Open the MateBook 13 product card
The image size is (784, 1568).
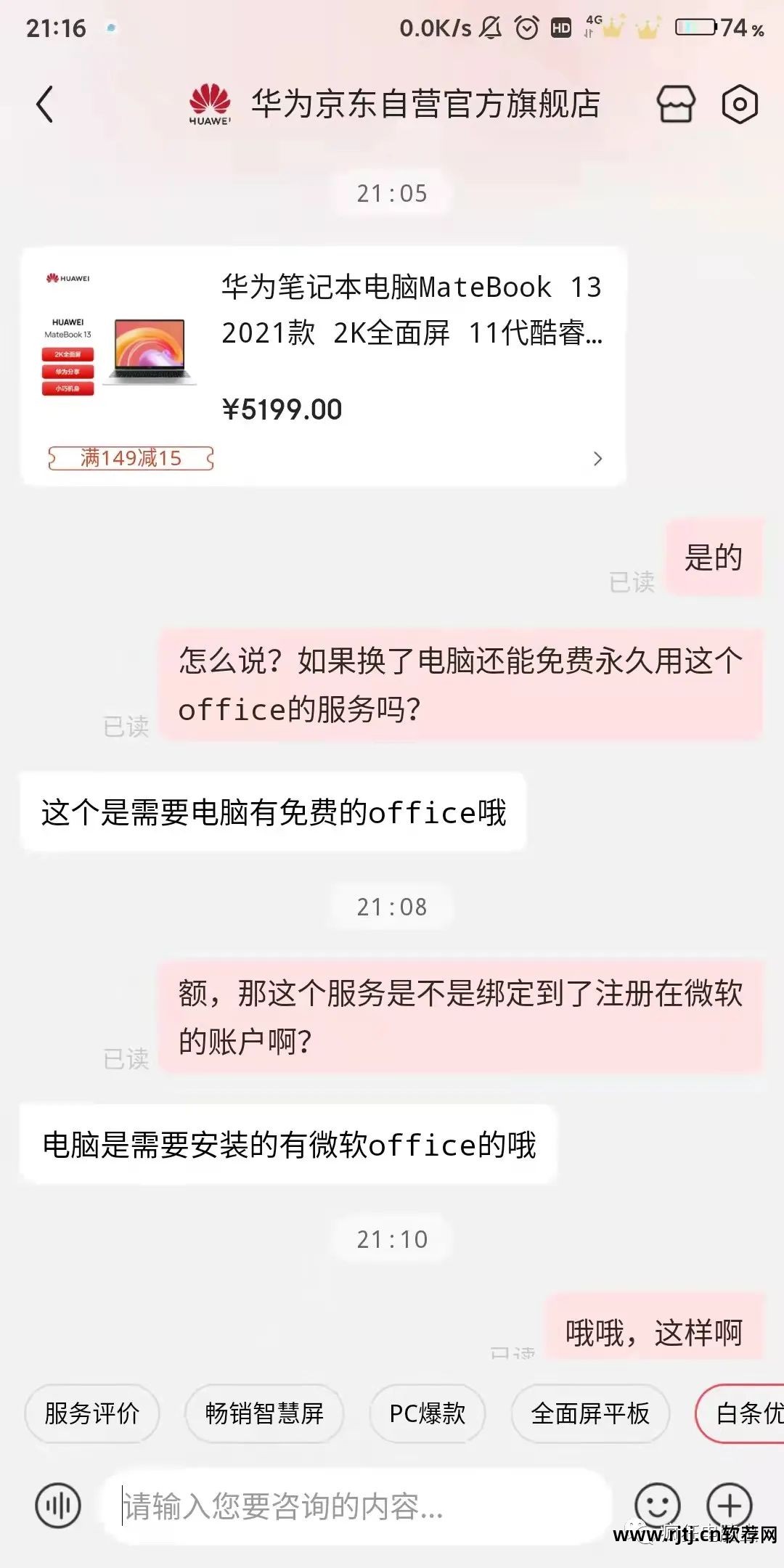coord(324,366)
